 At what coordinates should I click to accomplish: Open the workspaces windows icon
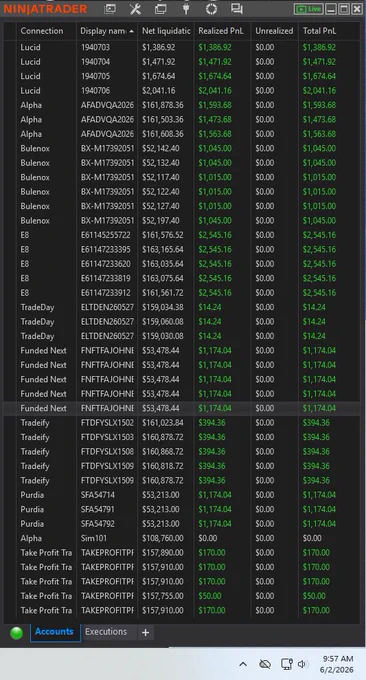[x=160, y=9]
